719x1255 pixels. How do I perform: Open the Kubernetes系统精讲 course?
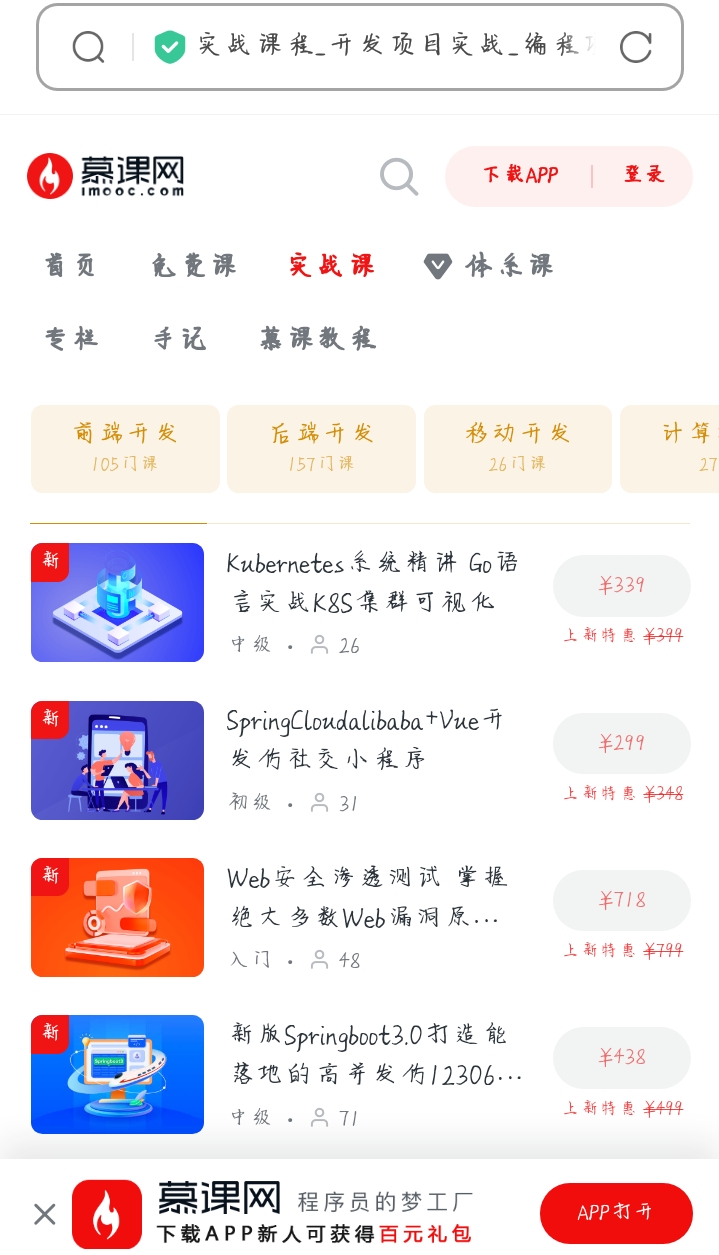pos(372,582)
